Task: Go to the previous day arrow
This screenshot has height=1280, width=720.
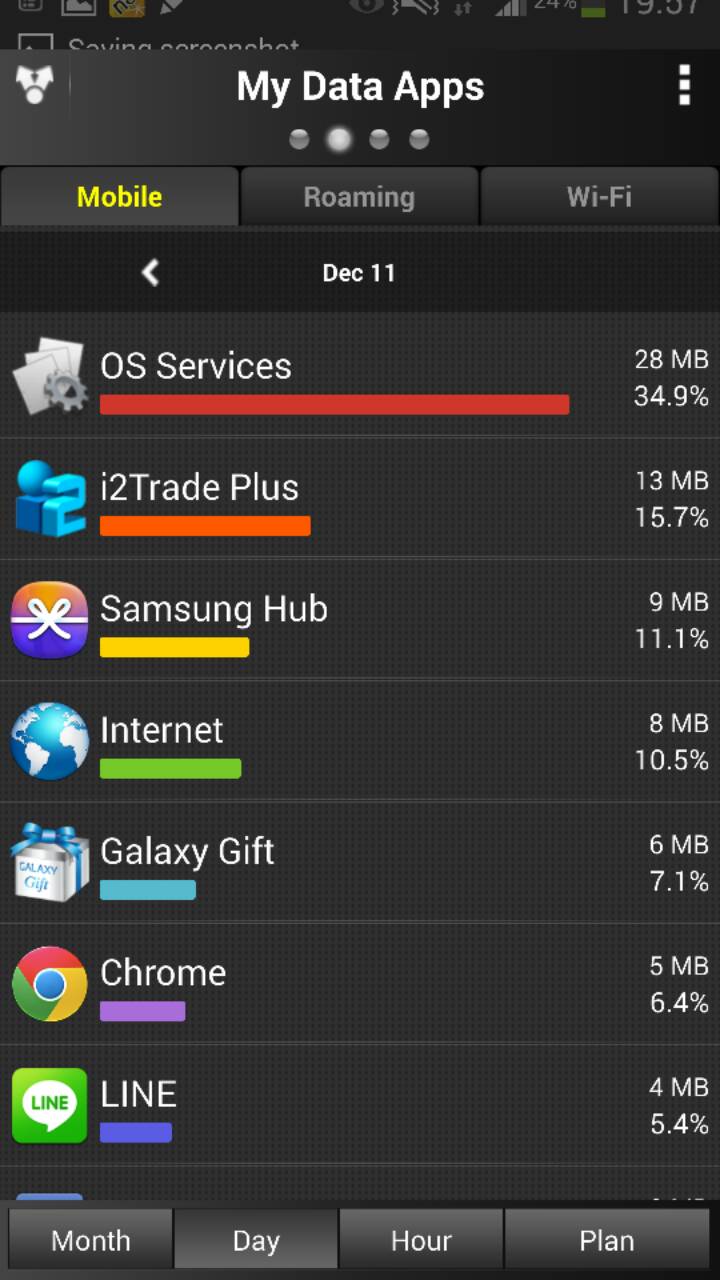Action: point(150,272)
